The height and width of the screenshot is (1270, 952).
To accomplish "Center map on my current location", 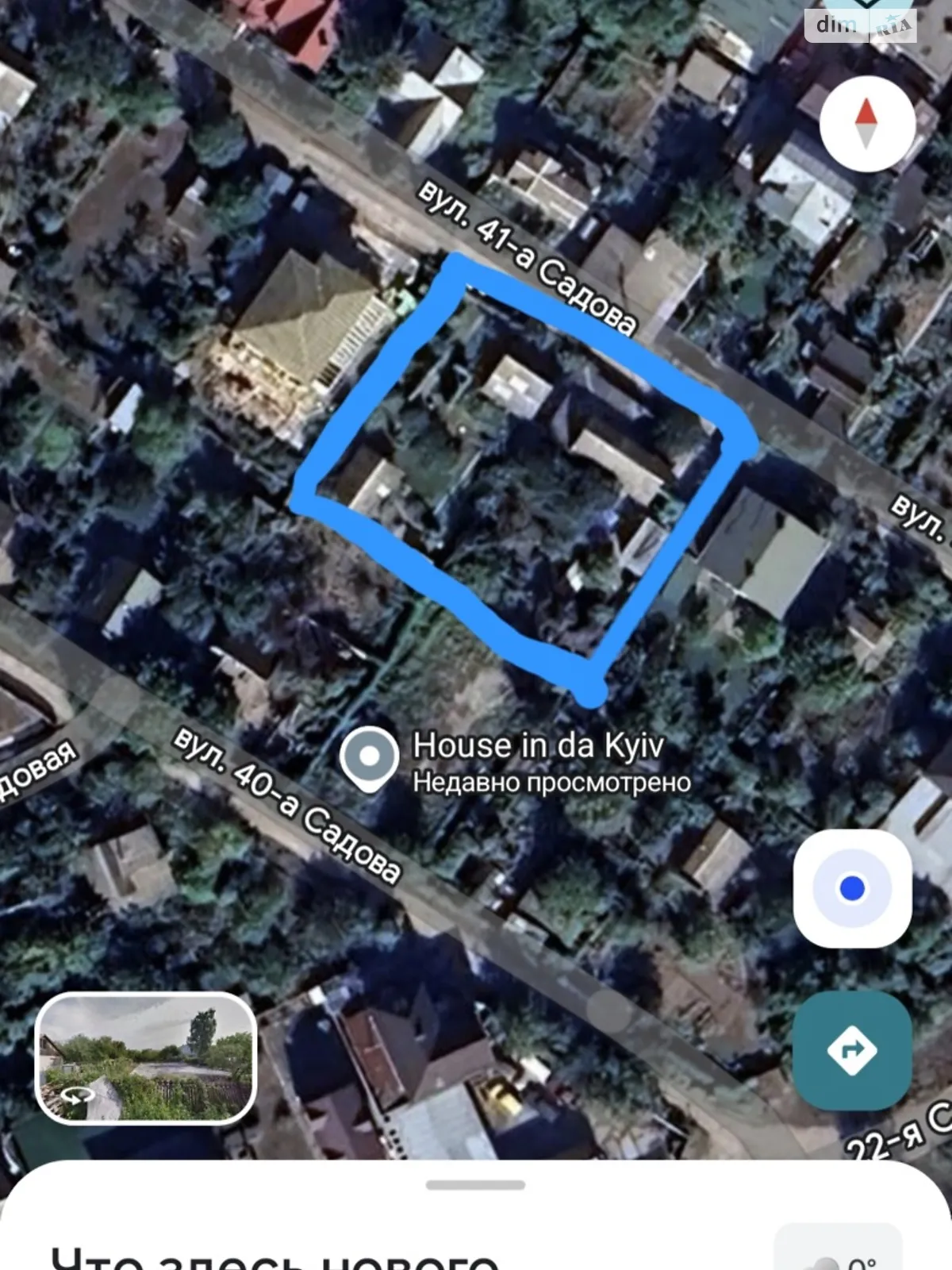I will point(852,888).
